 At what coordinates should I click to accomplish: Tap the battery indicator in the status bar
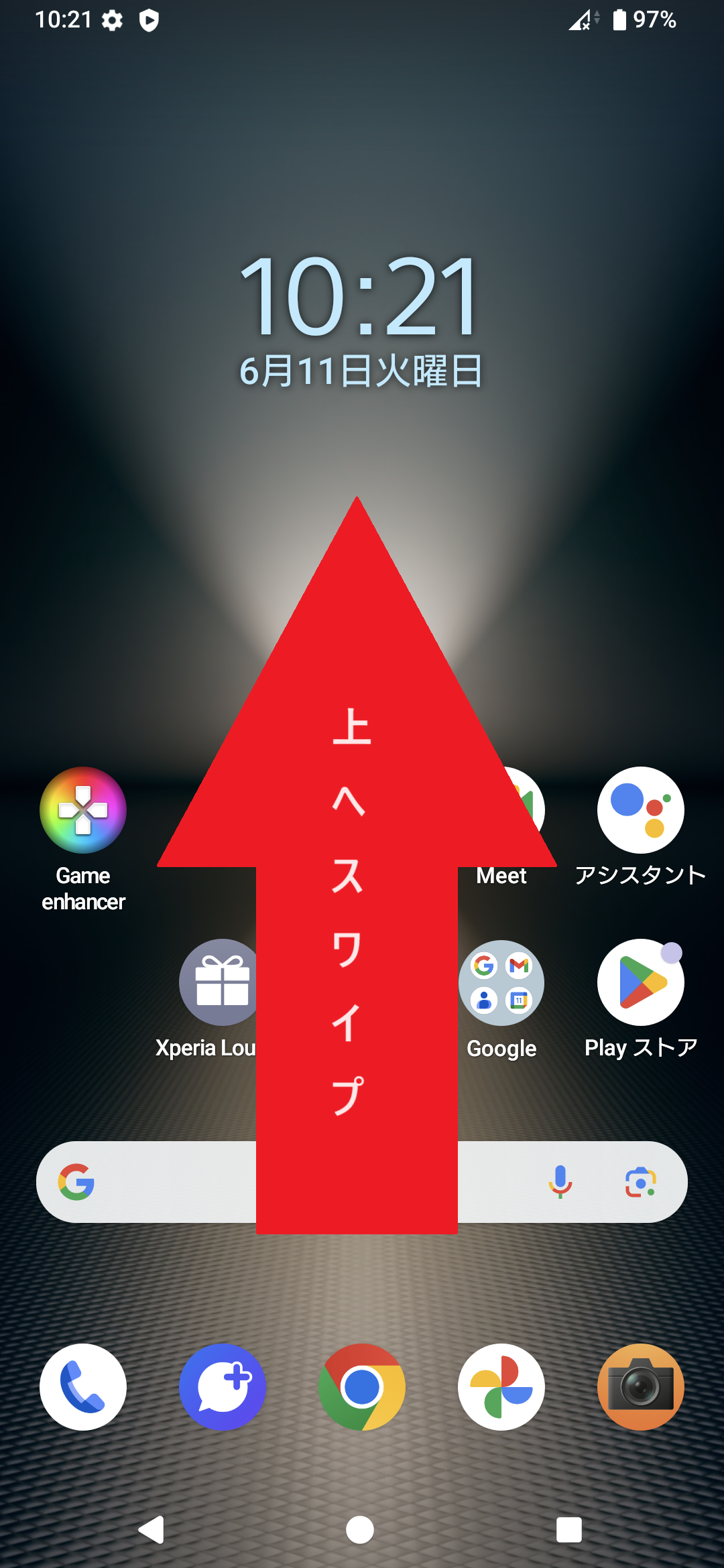coord(619,20)
